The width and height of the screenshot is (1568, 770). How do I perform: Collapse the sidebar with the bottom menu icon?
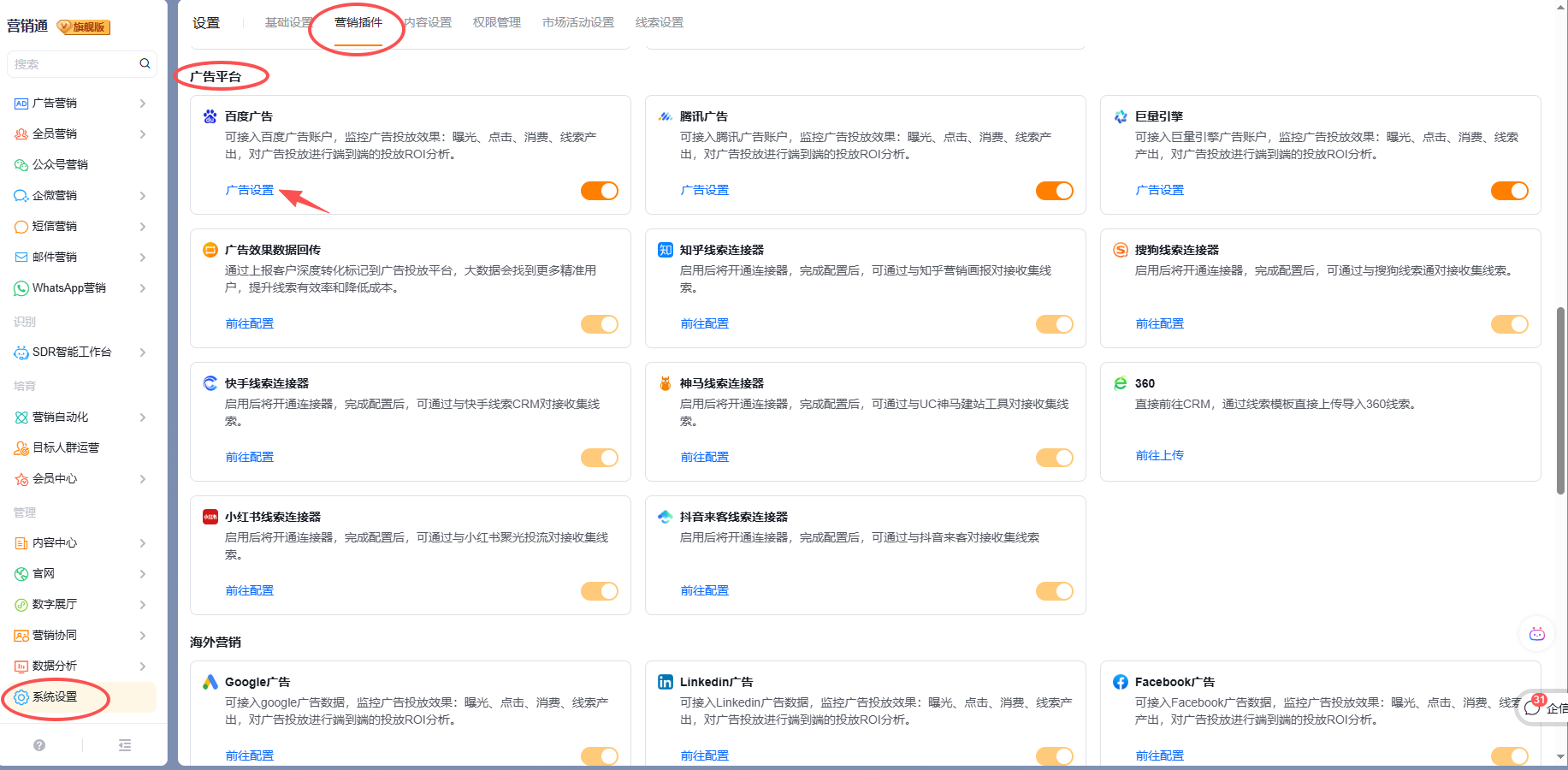[125, 745]
